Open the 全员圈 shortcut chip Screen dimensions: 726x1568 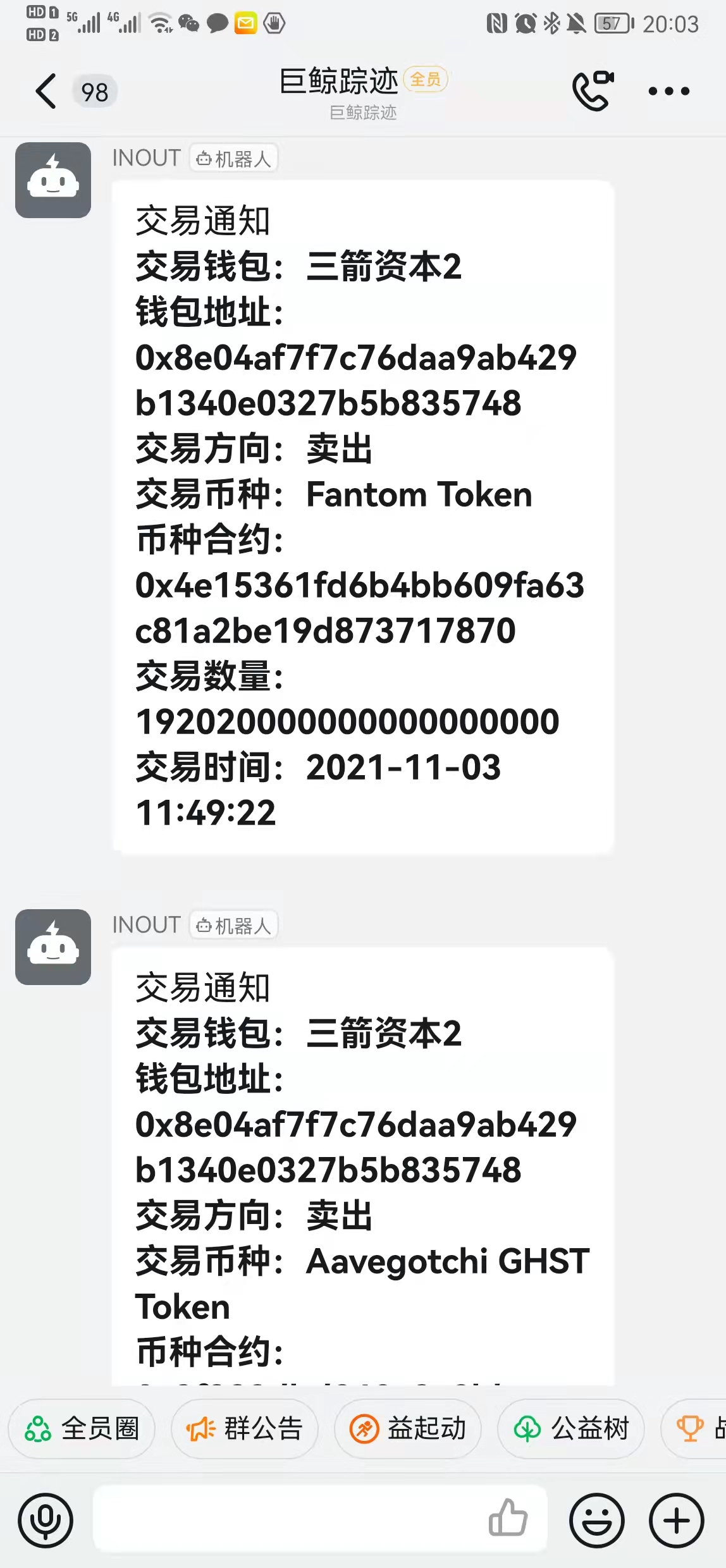(x=82, y=1429)
